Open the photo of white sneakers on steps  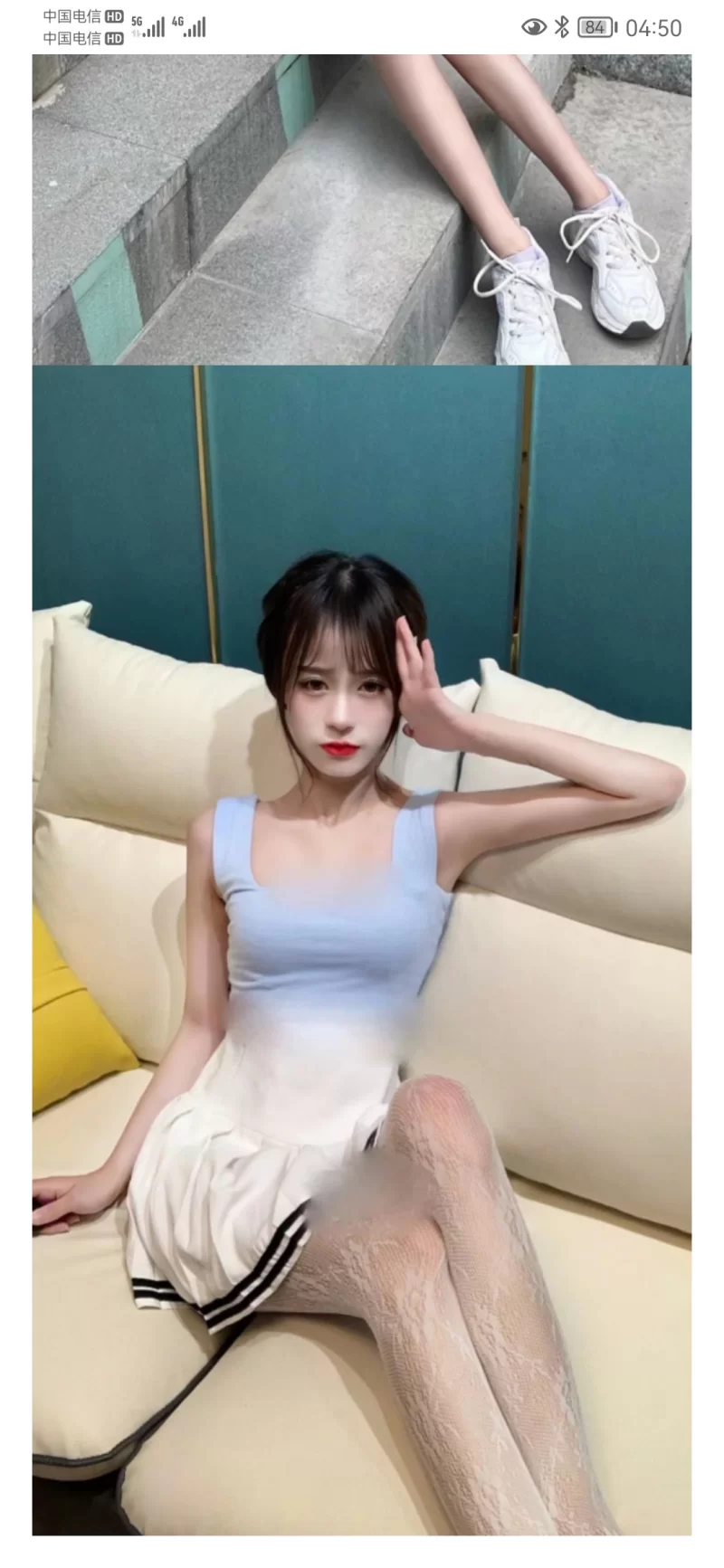362,208
